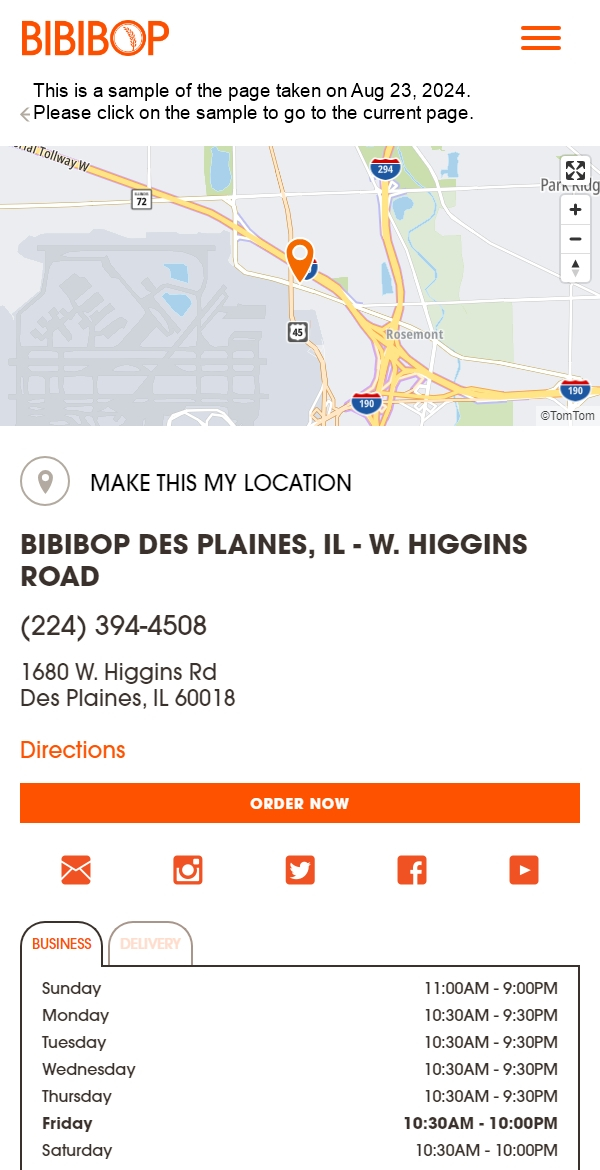600x1170 pixels.
Task: Tap the left arrow beside the sample notice
Action: point(25,114)
